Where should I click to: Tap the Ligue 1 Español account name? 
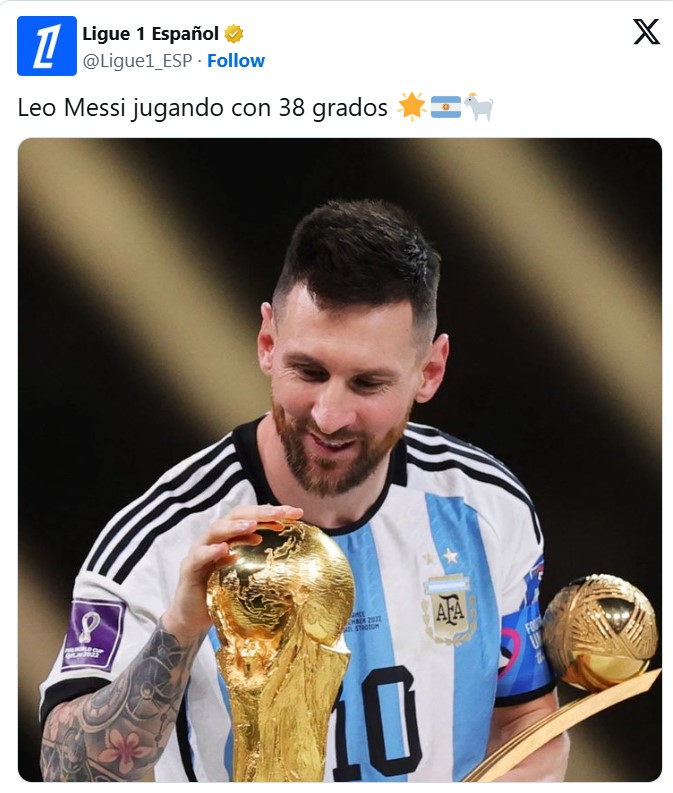(150, 34)
